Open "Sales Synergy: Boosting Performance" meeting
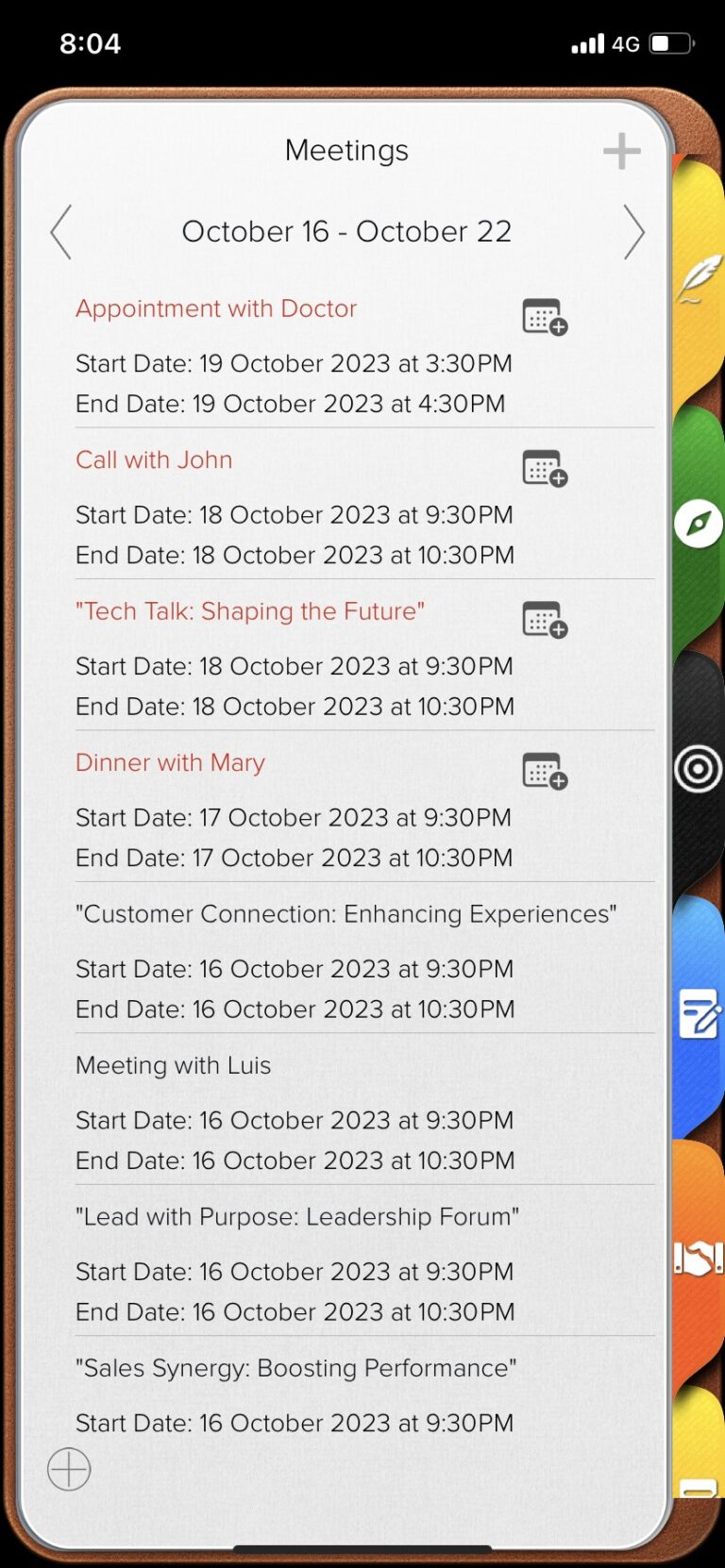725x1568 pixels. pyautogui.click(x=295, y=1368)
